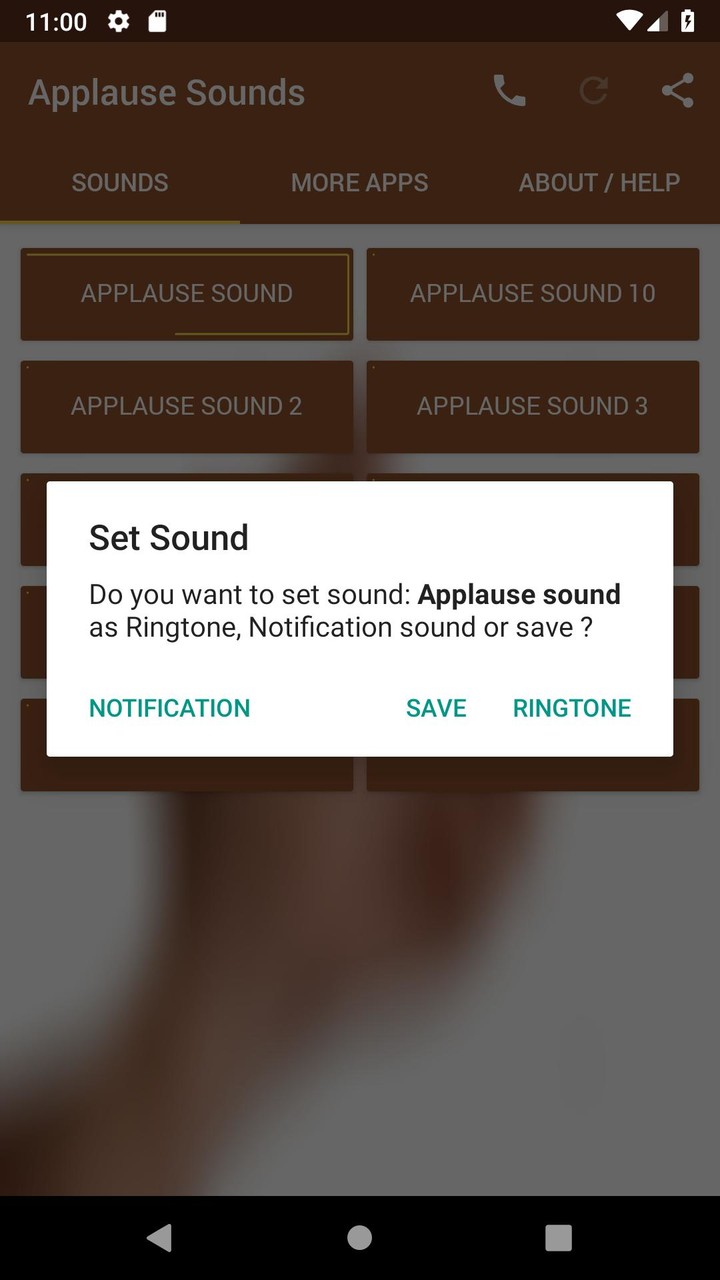Viewport: 720px width, 1280px height.
Task: Select the SOUNDS tab
Action: [x=119, y=182]
